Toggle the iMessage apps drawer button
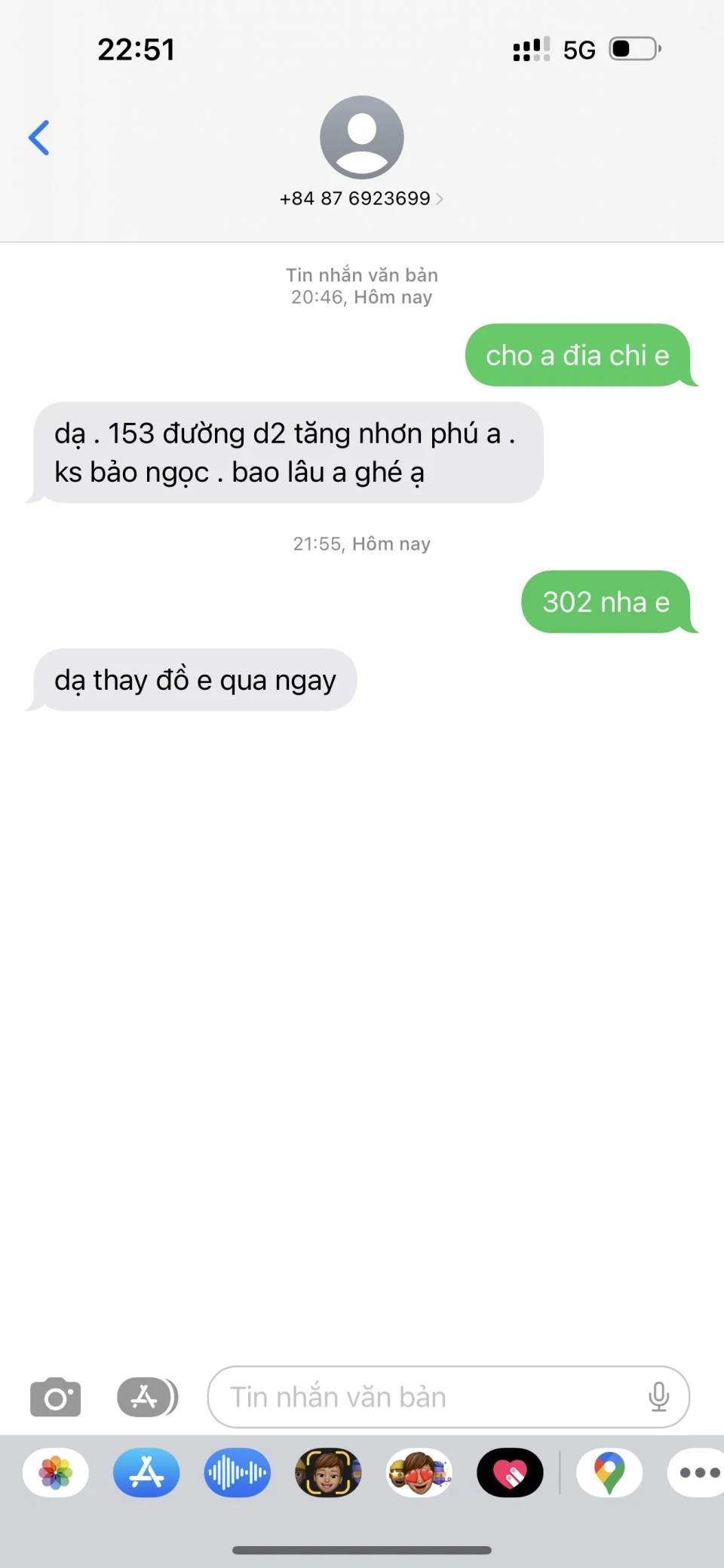The height and width of the screenshot is (1568, 724). (147, 1397)
